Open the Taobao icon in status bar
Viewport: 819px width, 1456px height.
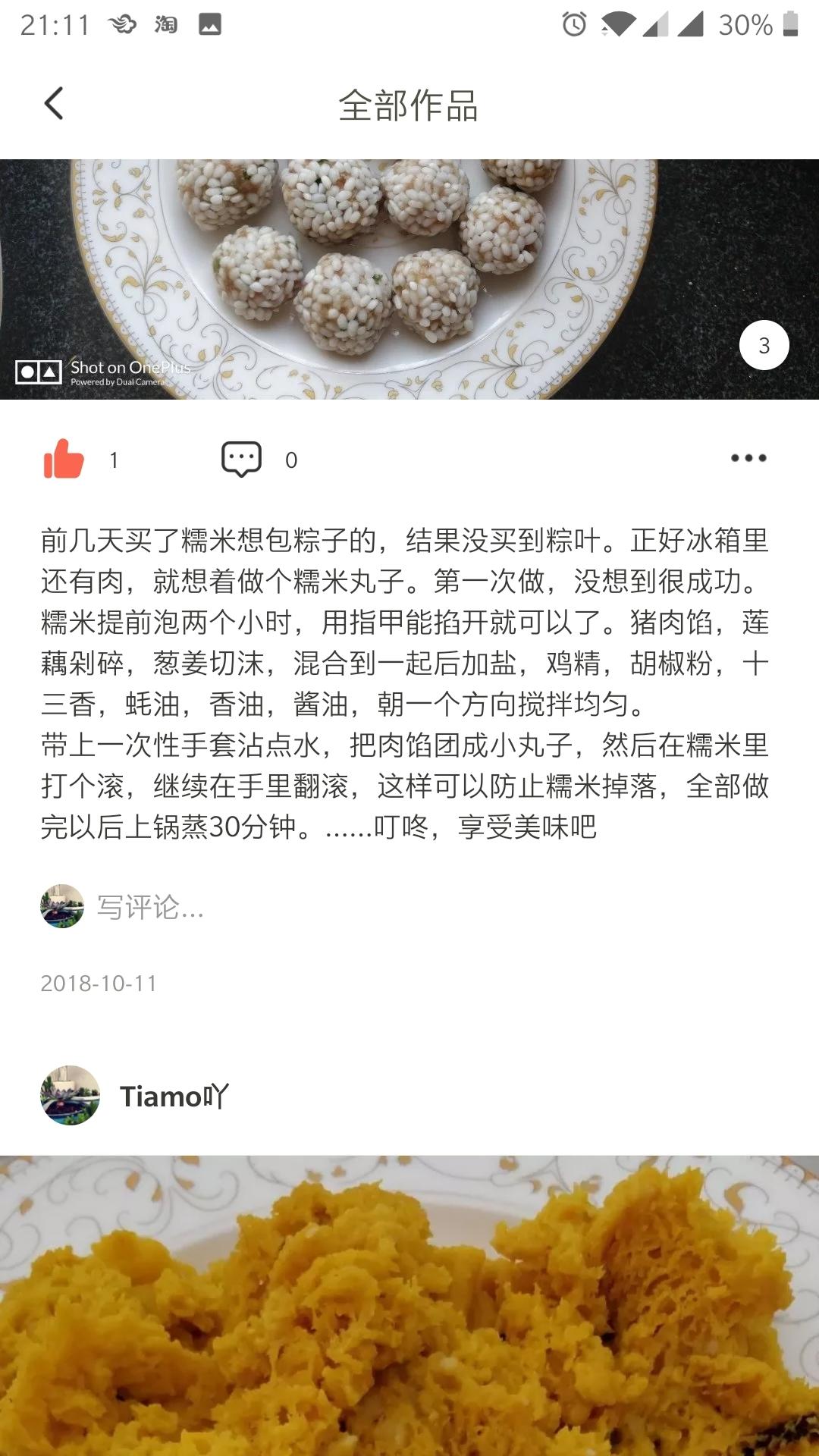(x=167, y=23)
